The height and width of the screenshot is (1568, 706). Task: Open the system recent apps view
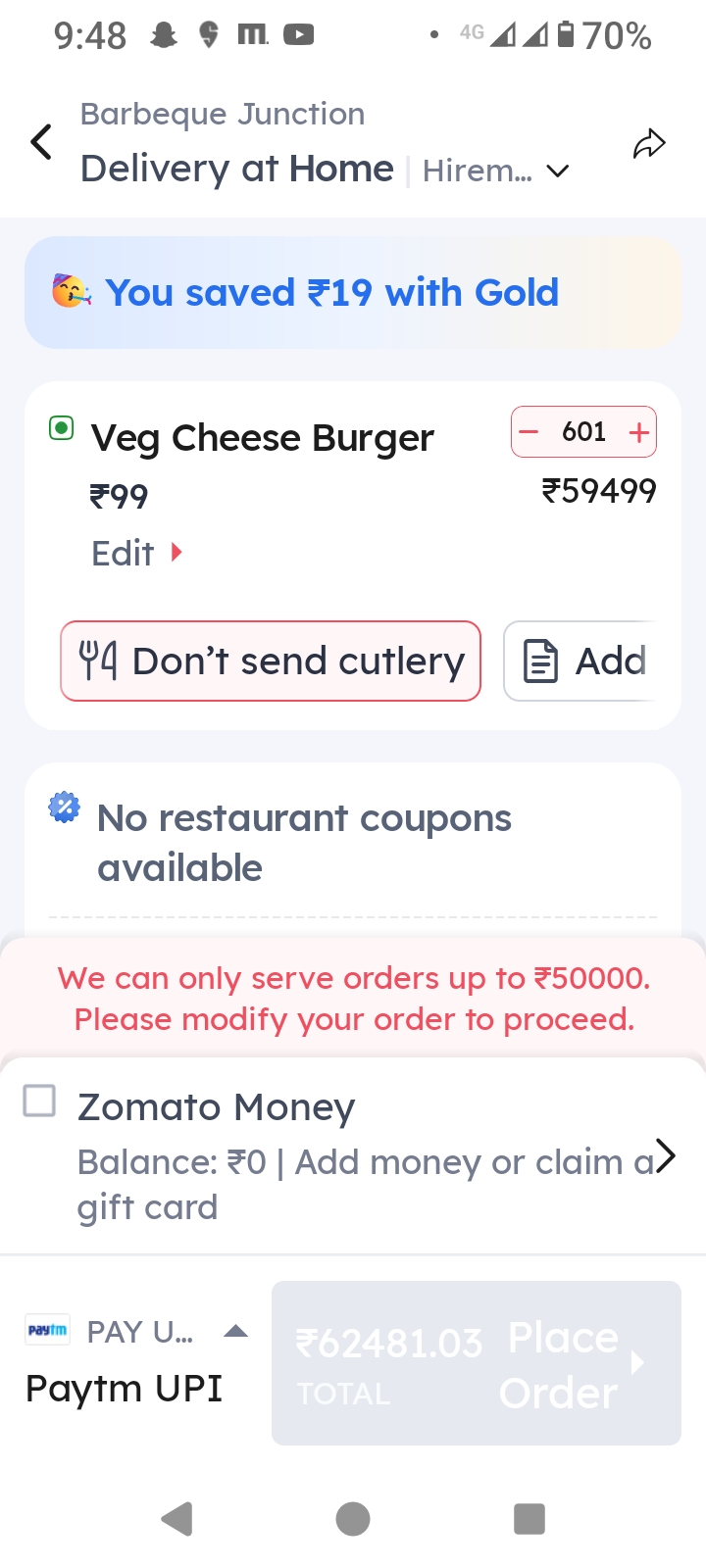(529, 1519)
